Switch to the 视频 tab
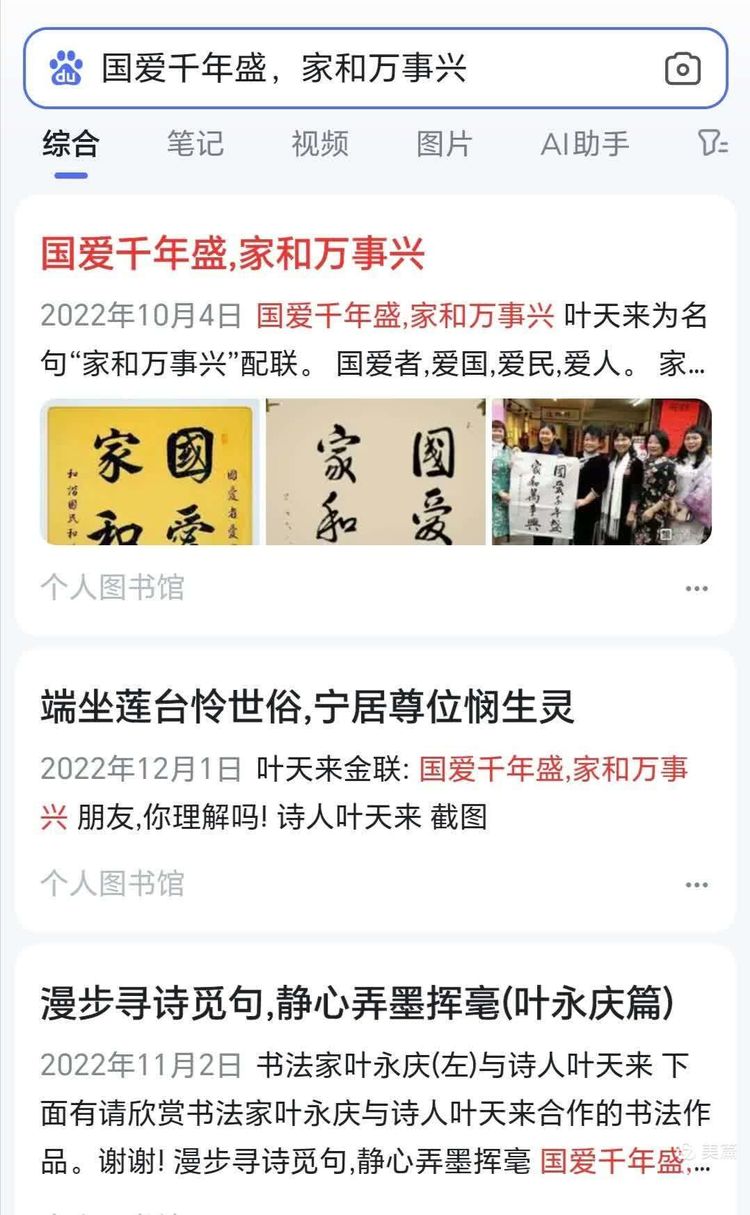This screenshot has width=750, height=1215. point(320,144)
